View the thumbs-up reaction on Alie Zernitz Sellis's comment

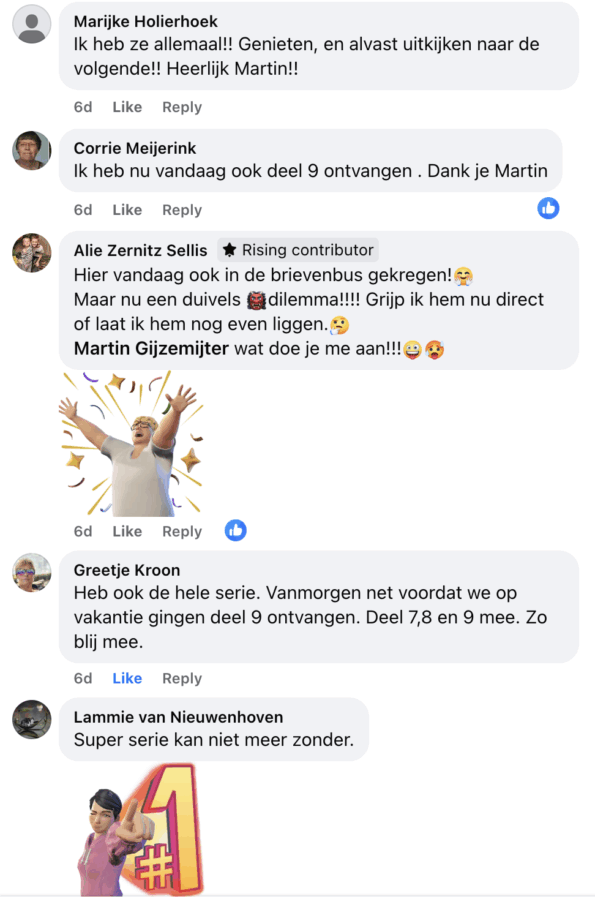click(236, 530)
